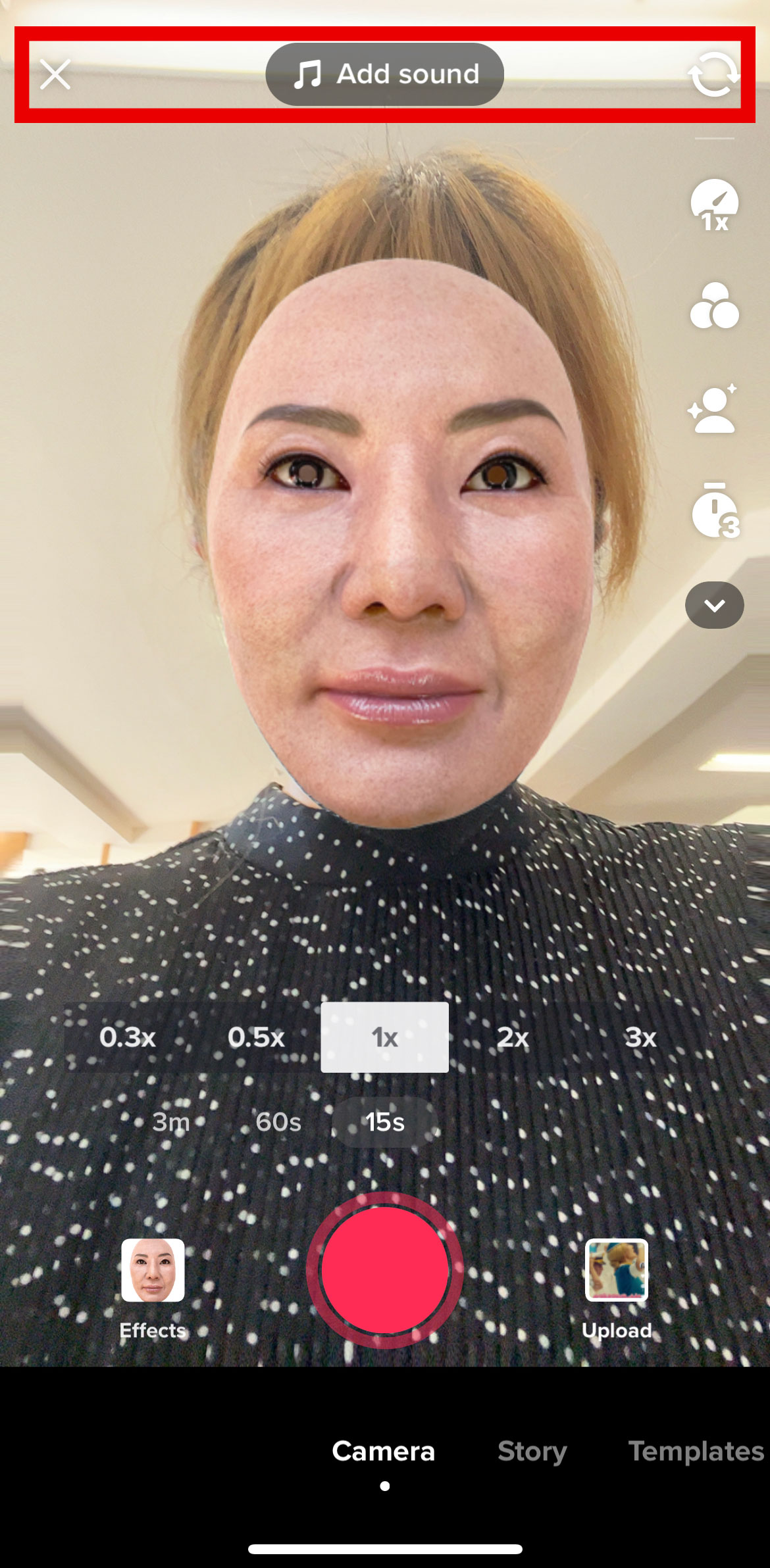Start recording with the red button
The image size is (770, 1568).
(x=385, y=1269)
